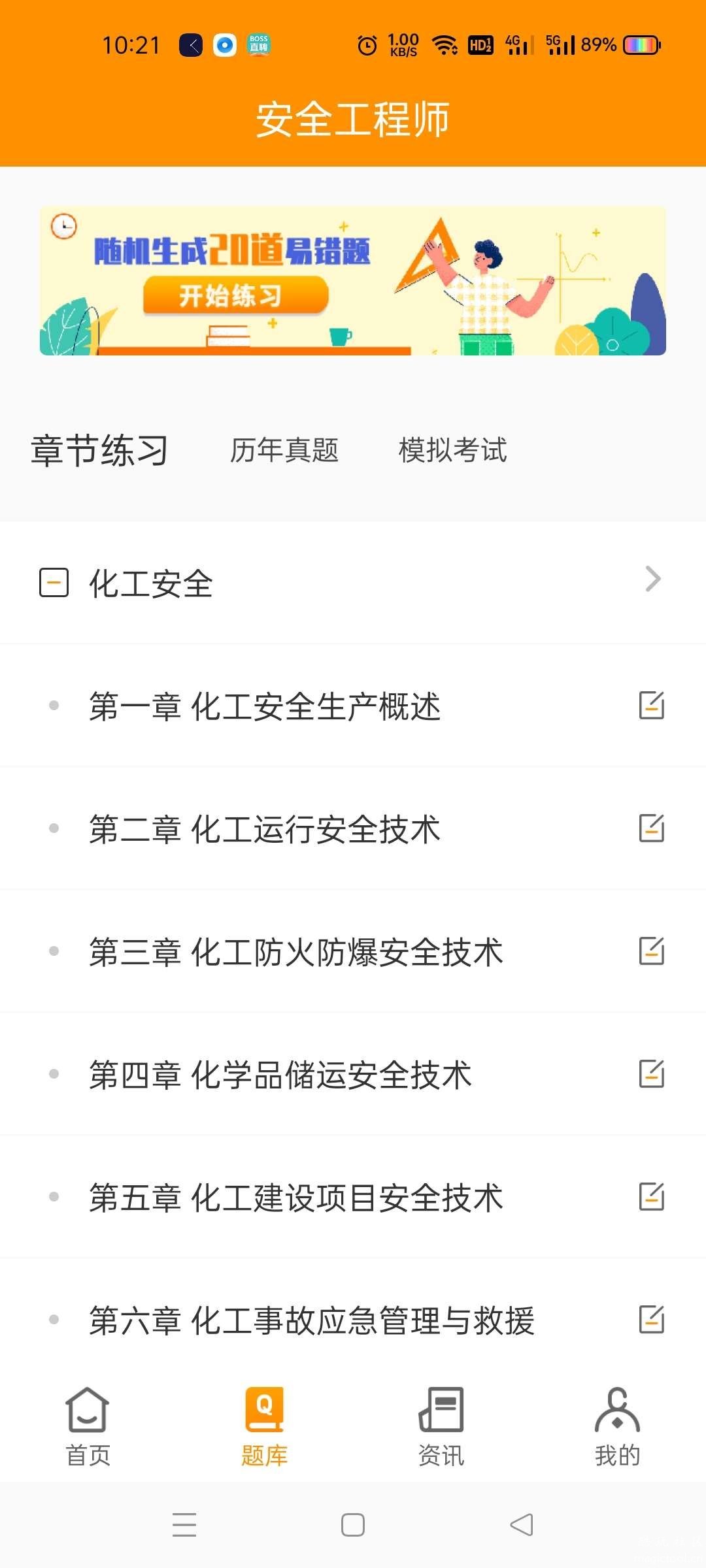The image size is (706, 1568).
Task: Tap the system home button
Action: [x=353, y=1525]
